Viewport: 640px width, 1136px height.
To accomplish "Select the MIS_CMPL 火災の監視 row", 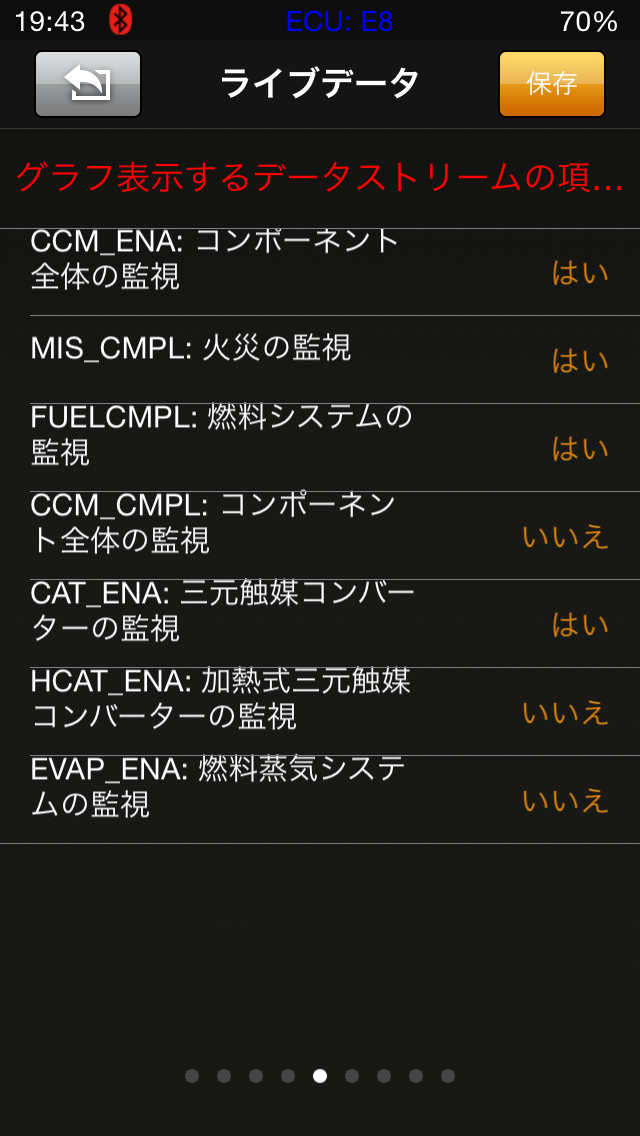I will 320,360.
